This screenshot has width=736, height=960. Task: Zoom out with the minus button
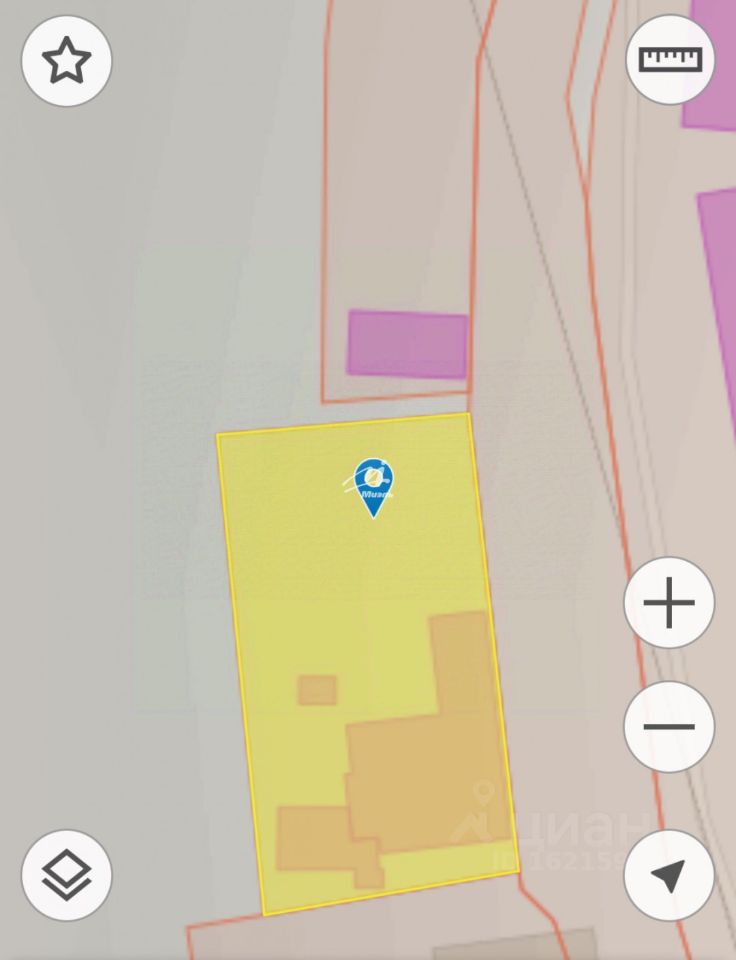coord(669,727)
